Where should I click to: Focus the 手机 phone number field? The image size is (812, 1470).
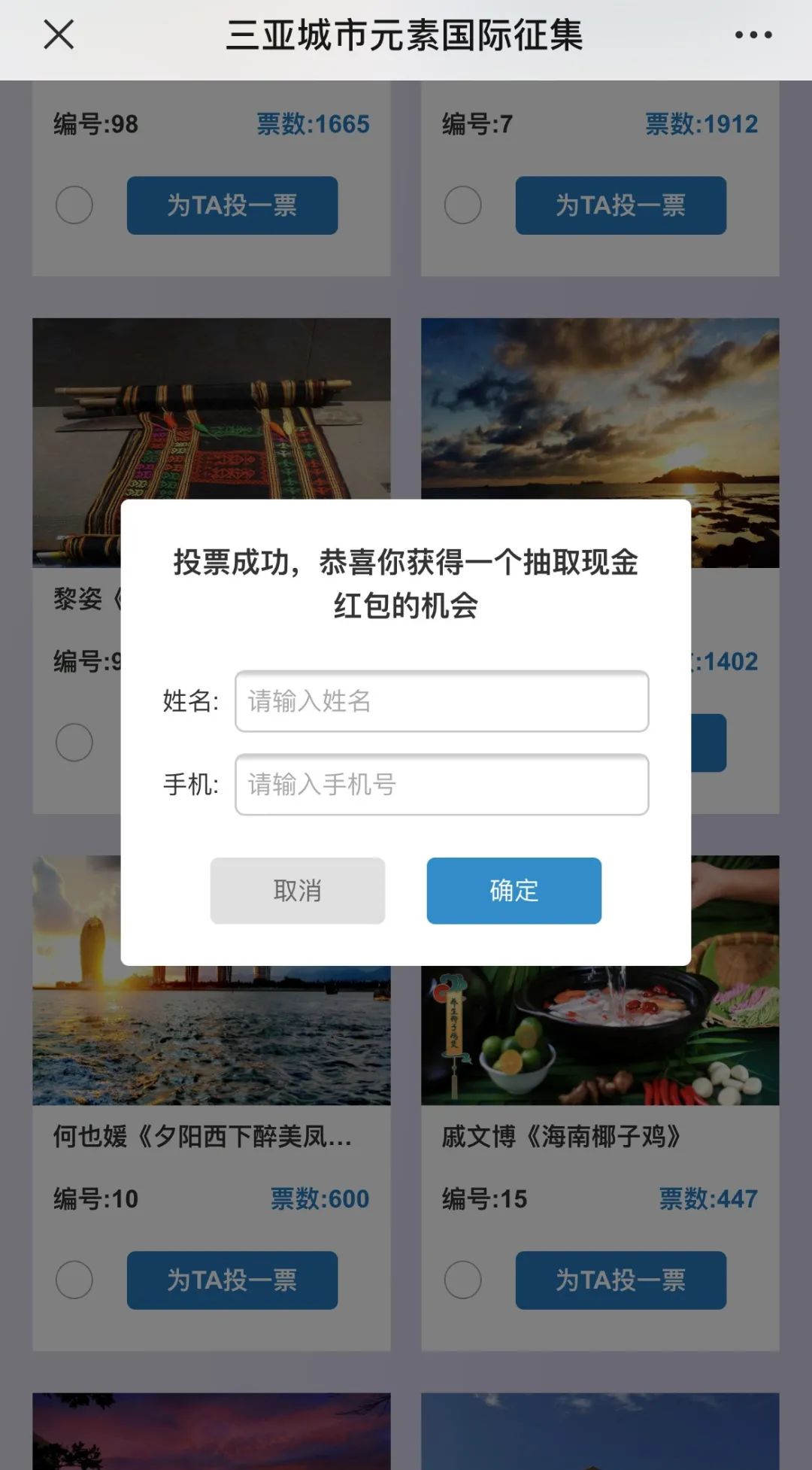(441, 785)
